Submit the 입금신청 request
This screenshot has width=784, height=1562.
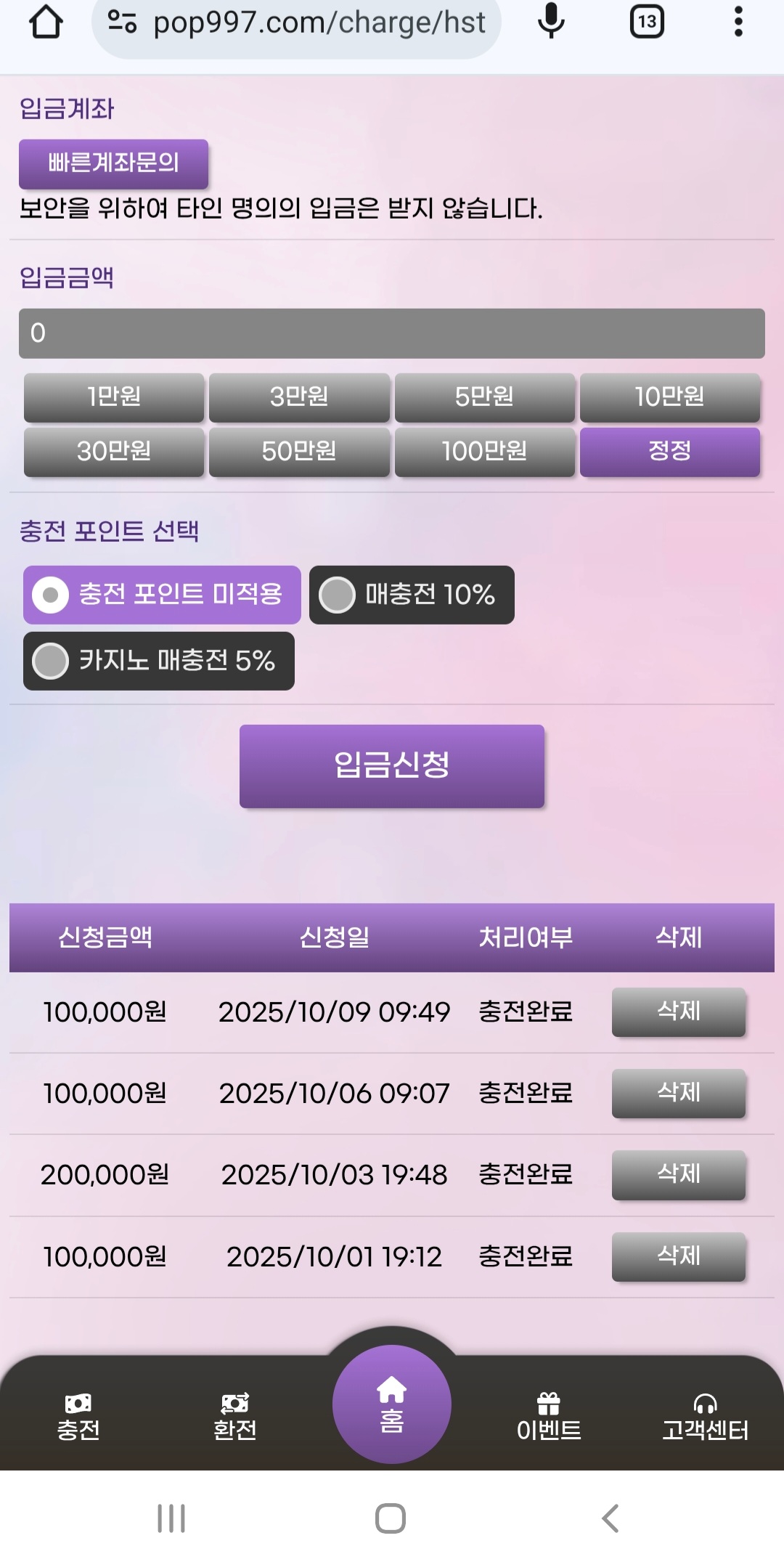(x=391, y=765)
